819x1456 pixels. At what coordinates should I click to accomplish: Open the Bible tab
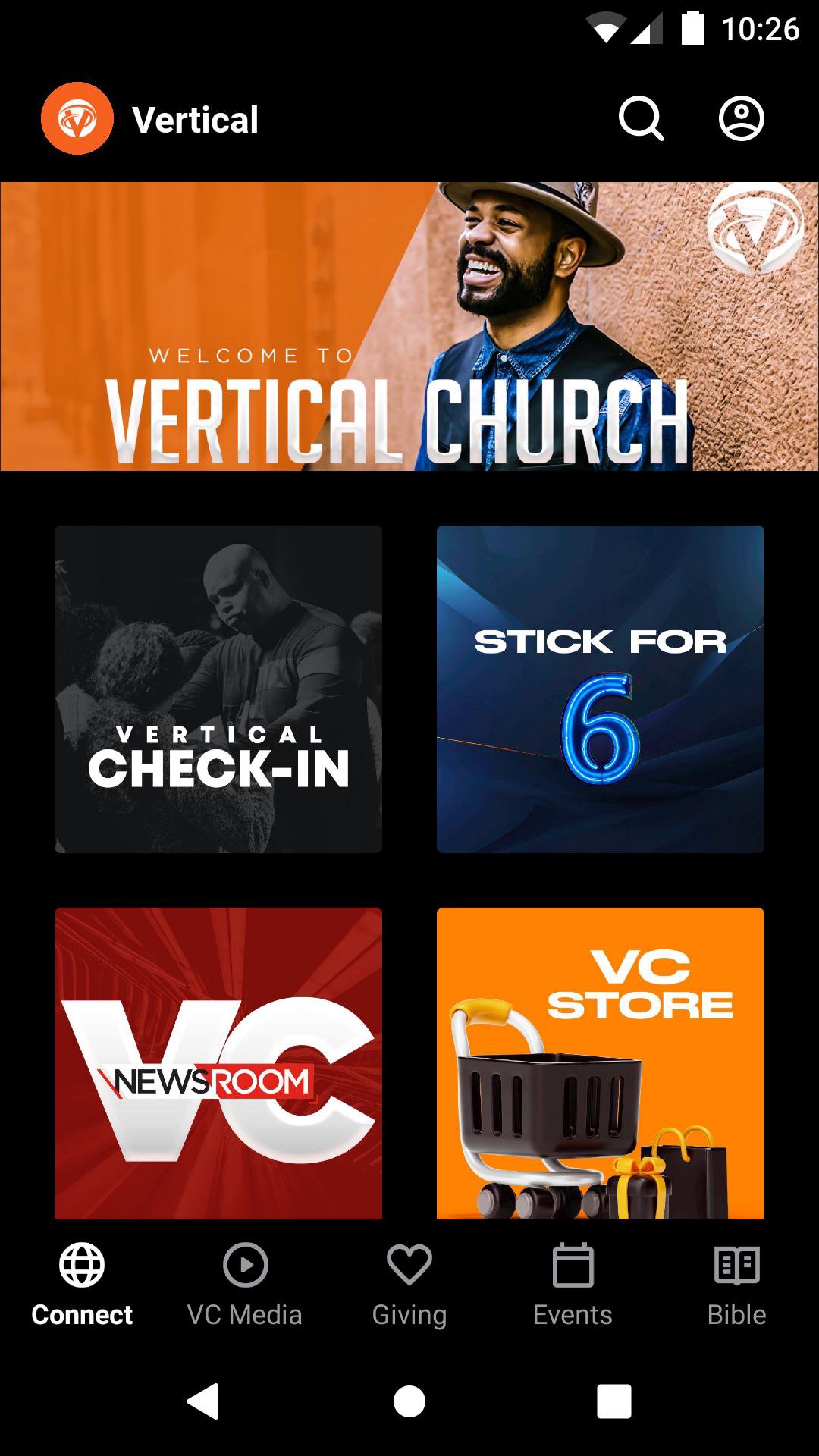[x=736, y=1285]
